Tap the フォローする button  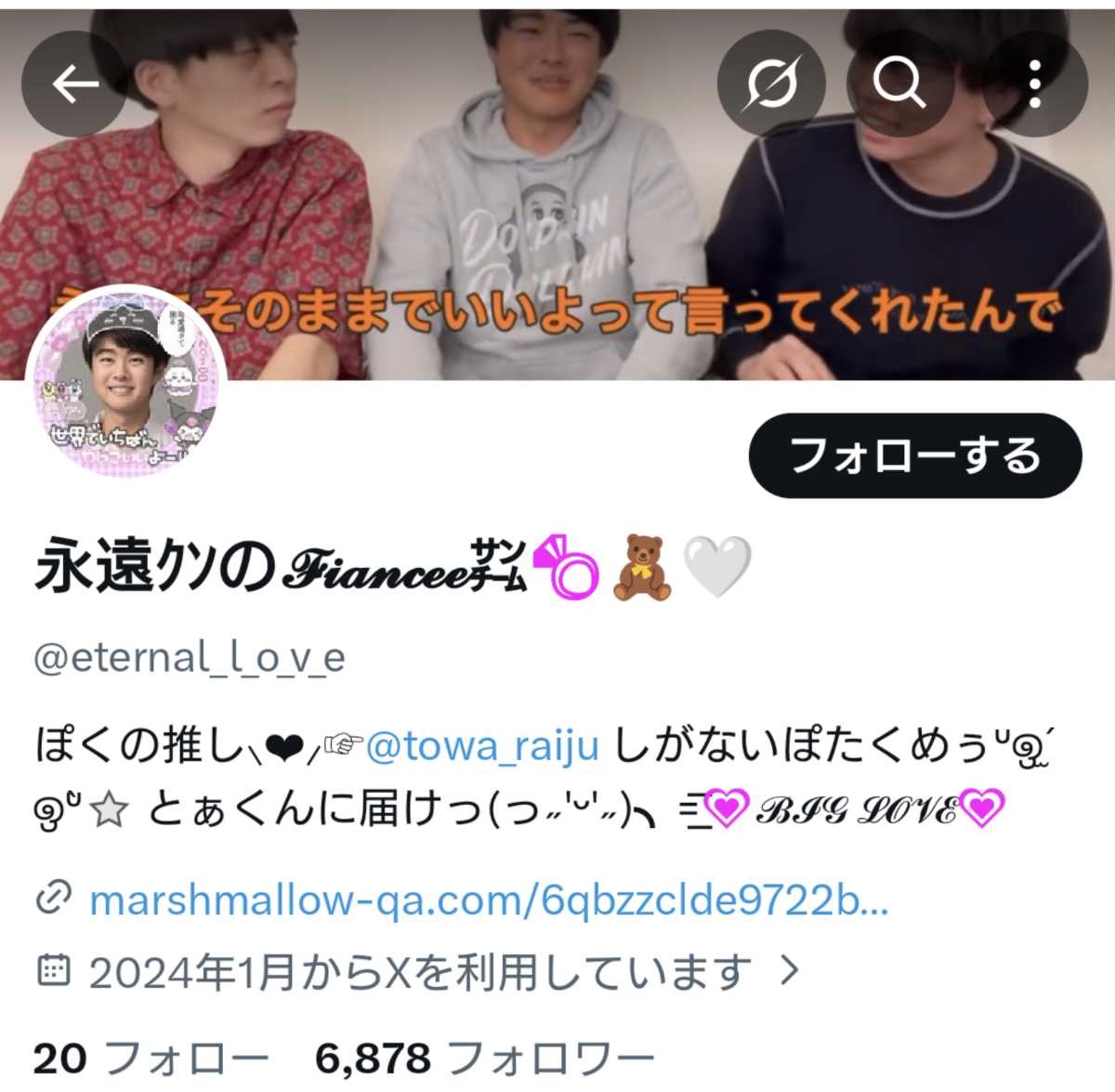914,456
